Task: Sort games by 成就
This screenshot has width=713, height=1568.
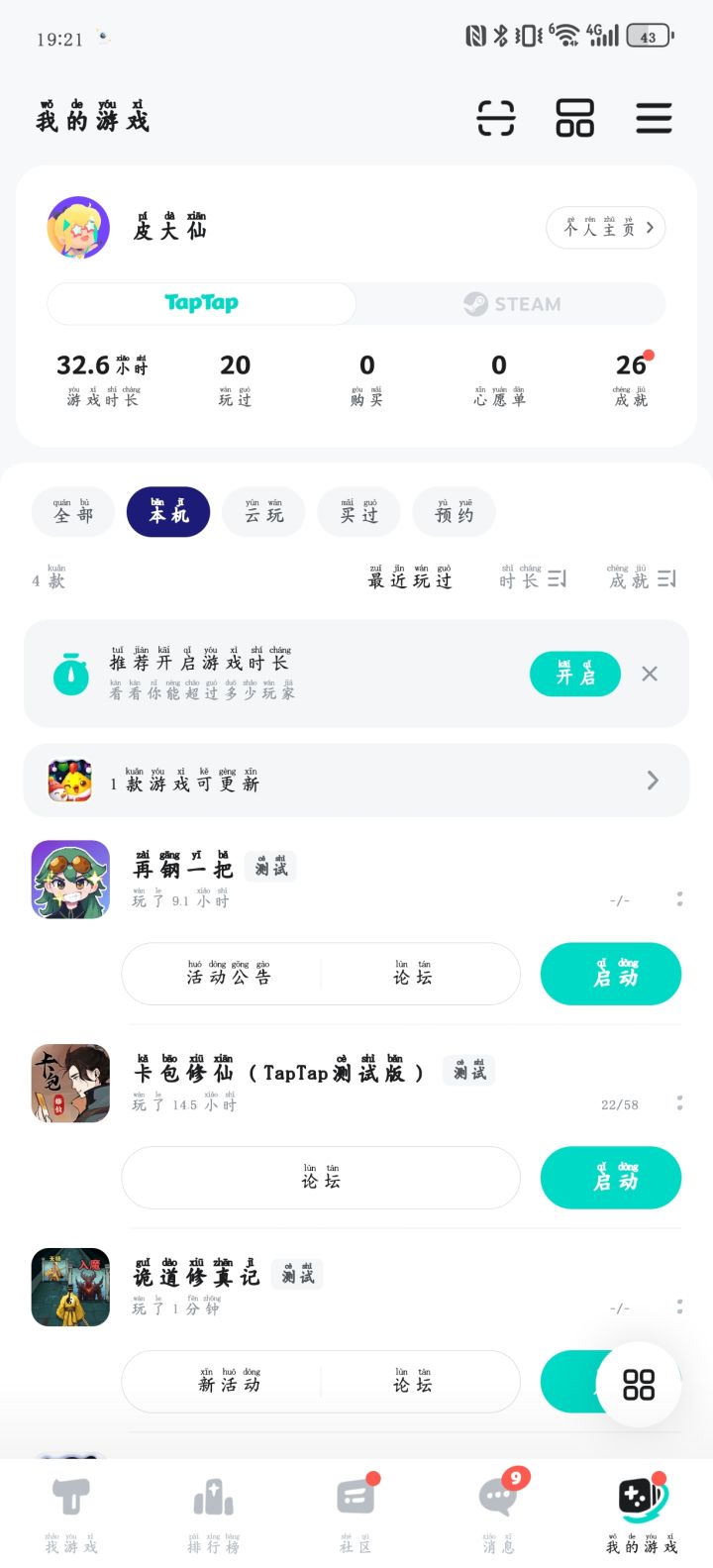Action: pos(641,578)
